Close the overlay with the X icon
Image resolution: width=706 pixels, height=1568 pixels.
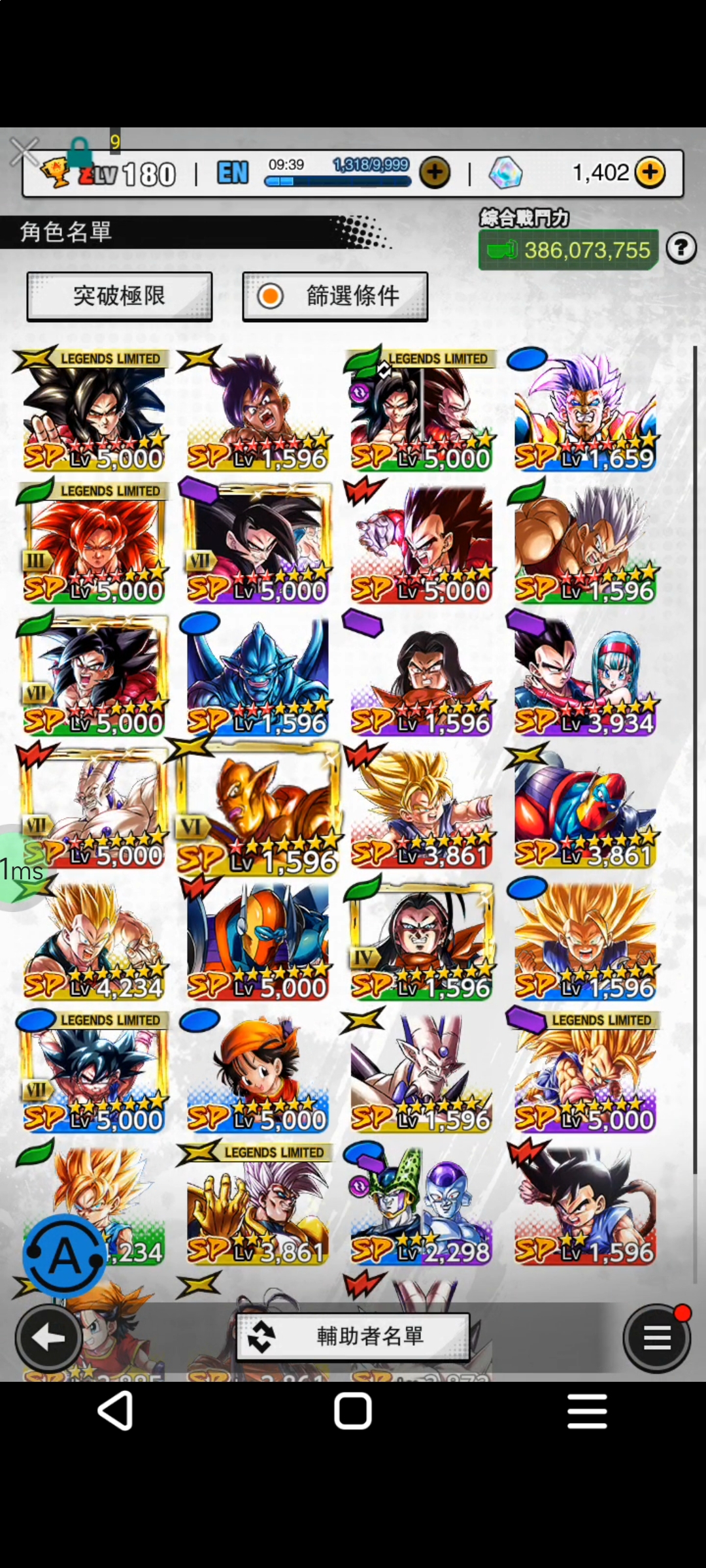pyautogui.click(x=24, y=152)
